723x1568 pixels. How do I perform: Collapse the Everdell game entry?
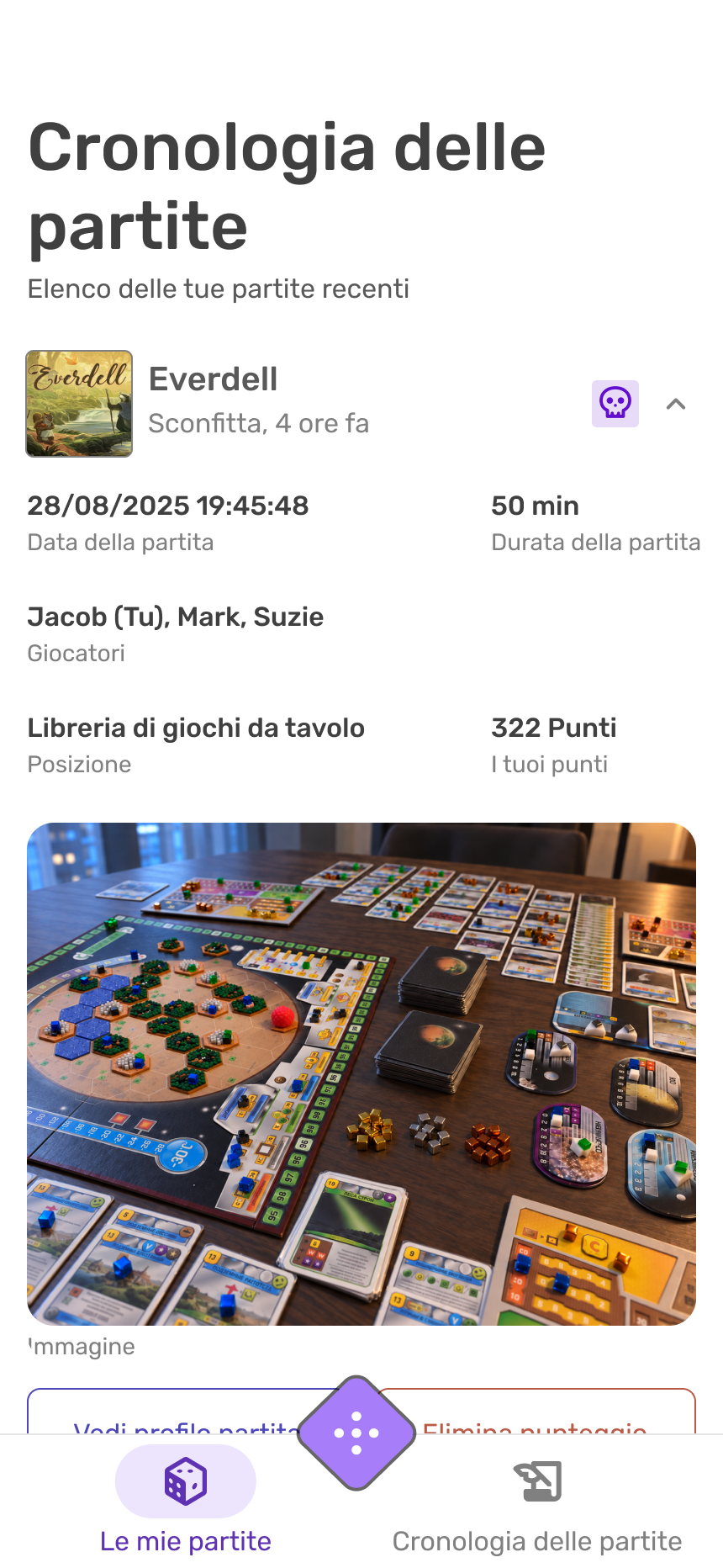point(675,405)
